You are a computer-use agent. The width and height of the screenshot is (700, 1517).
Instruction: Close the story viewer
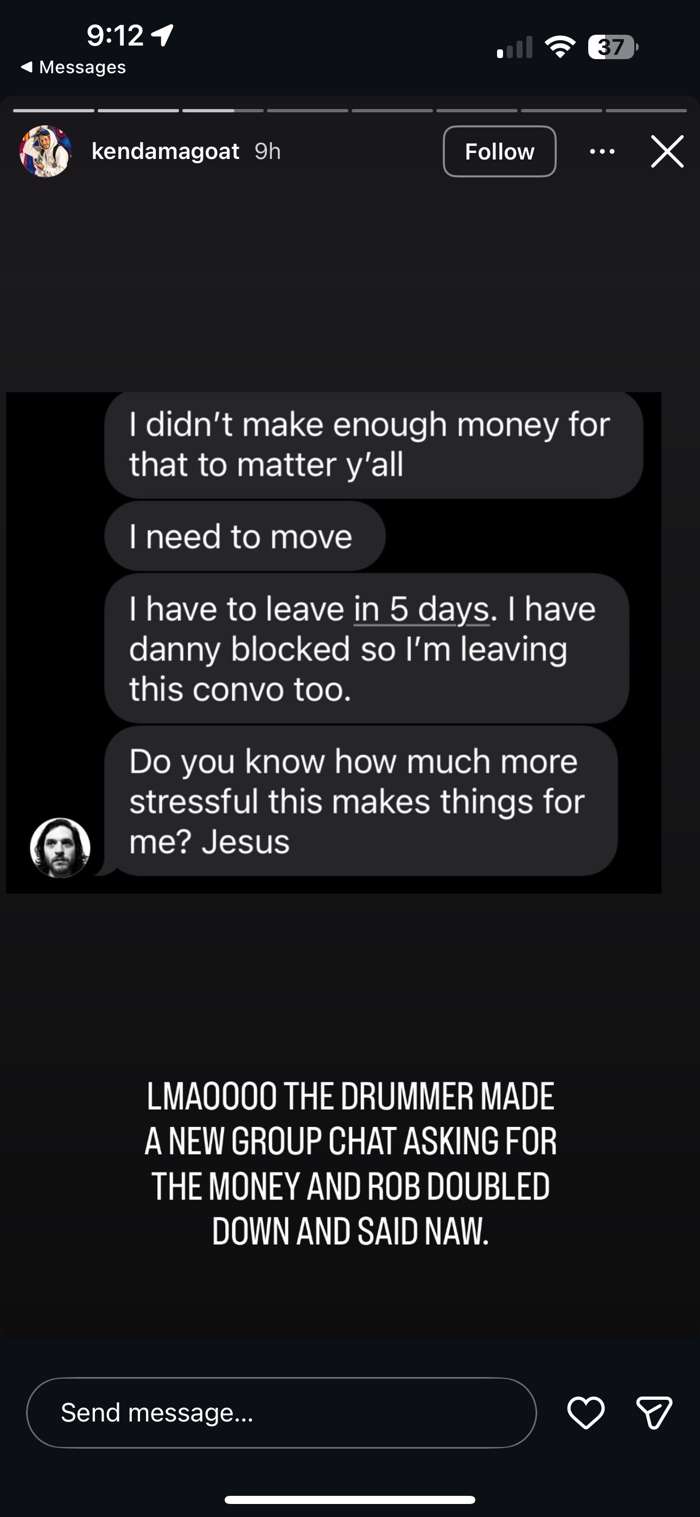click(667, 151)
